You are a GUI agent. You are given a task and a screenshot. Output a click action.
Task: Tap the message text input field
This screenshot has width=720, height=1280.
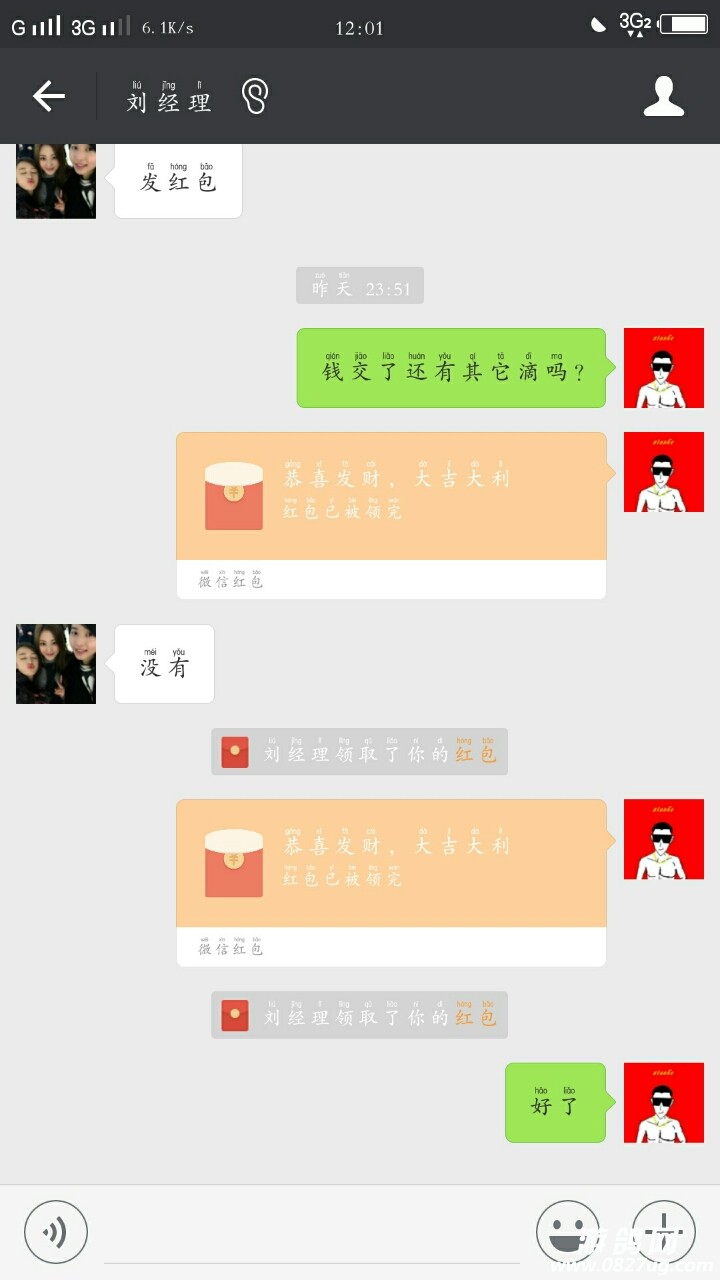(x=310, y=1235)
